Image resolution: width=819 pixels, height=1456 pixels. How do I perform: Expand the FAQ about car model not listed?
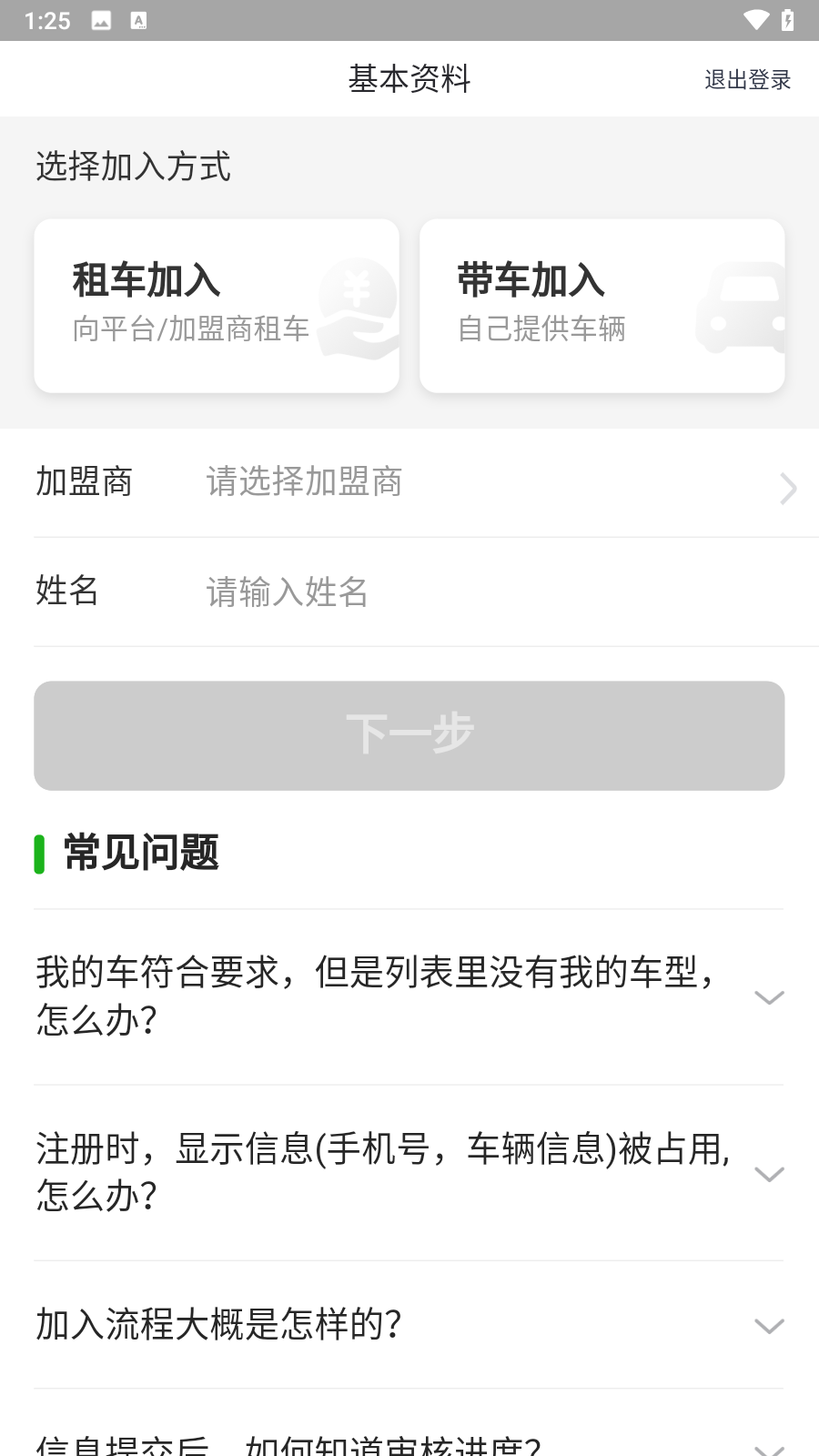pos(409,996)
